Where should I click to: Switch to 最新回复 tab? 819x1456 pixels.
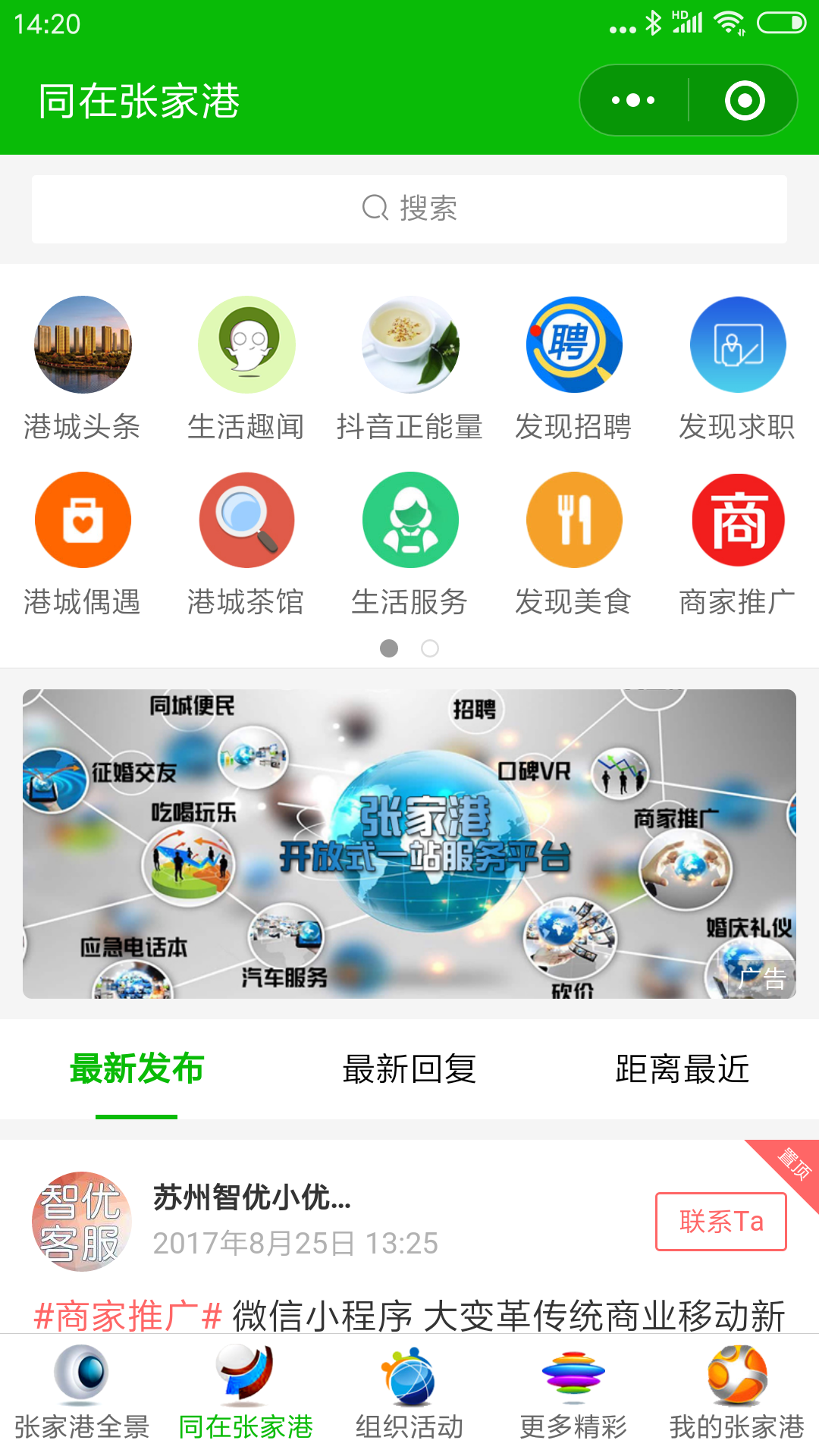pyautogui.click(x=409, y=1069)
